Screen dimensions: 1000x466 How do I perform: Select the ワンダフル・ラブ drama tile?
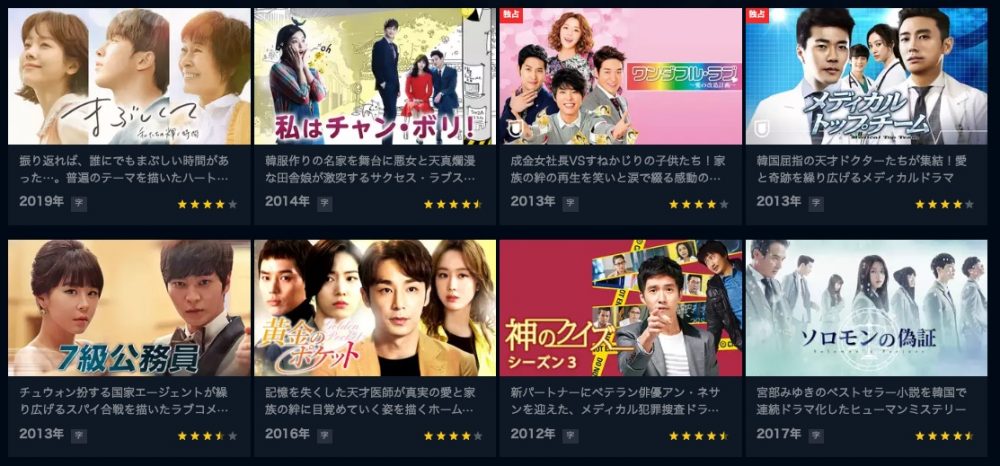click(x=620, y=78)
